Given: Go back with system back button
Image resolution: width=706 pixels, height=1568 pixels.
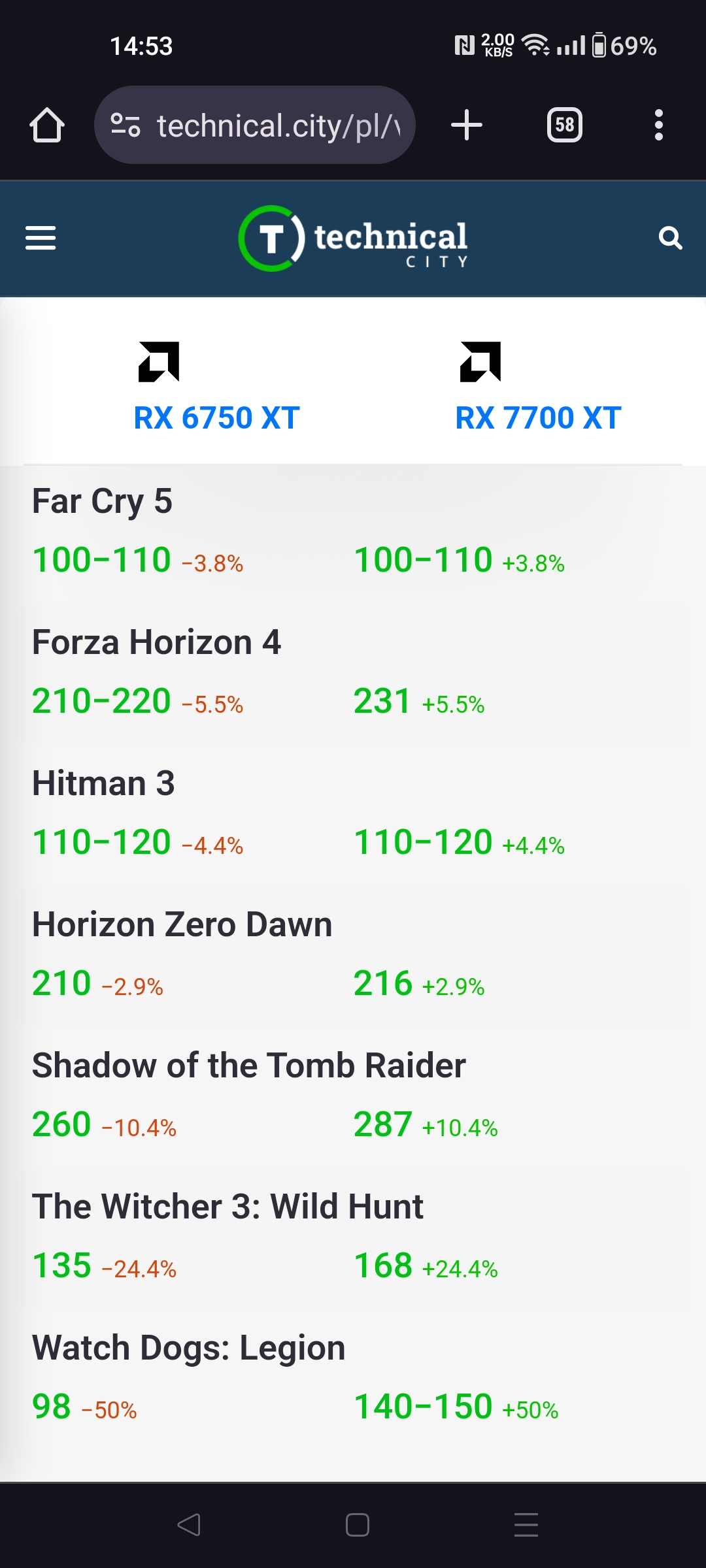Looking at the screenshot, I should (189, 1524).
